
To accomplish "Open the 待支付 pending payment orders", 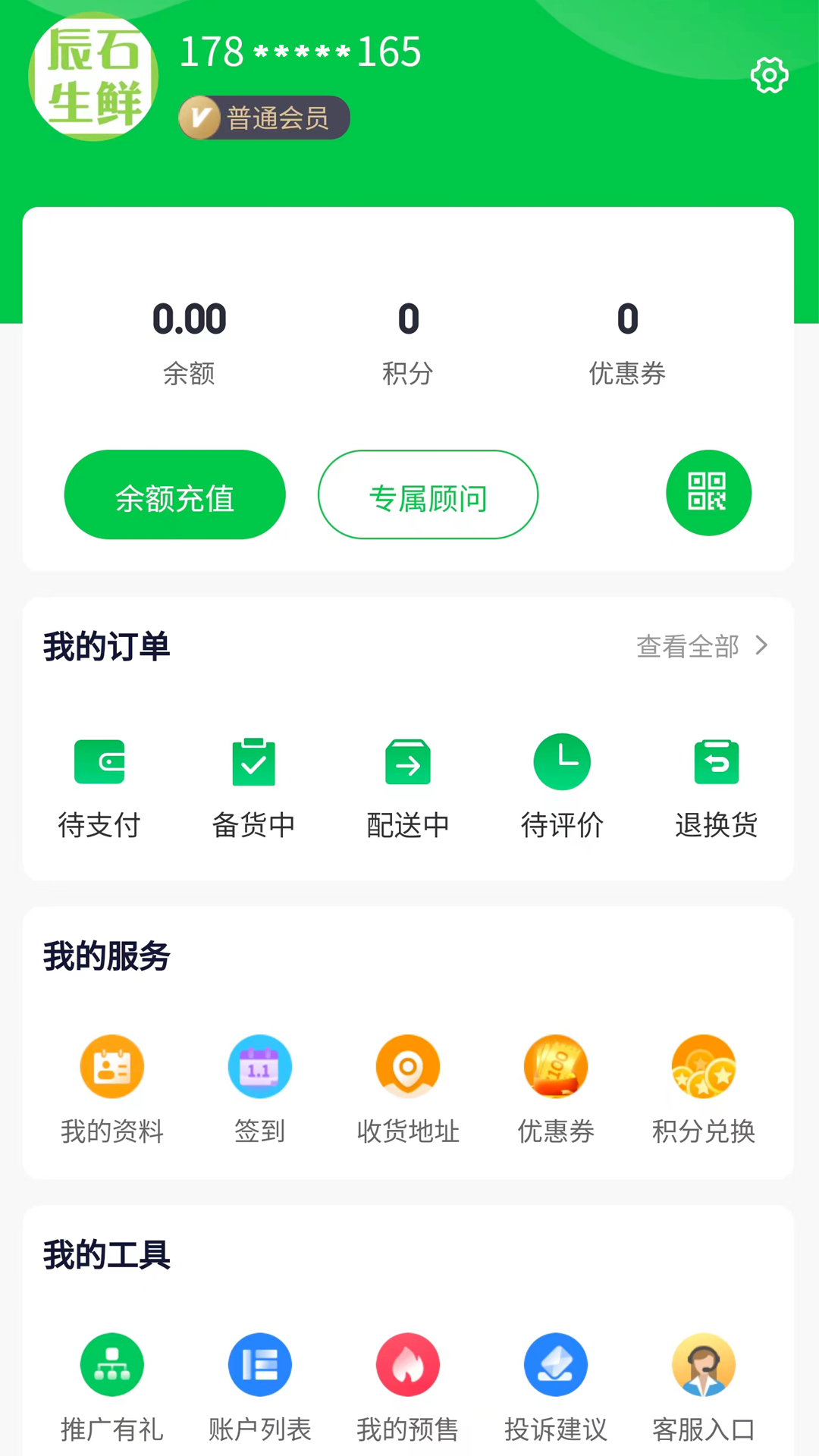I will tap(99, 781).
